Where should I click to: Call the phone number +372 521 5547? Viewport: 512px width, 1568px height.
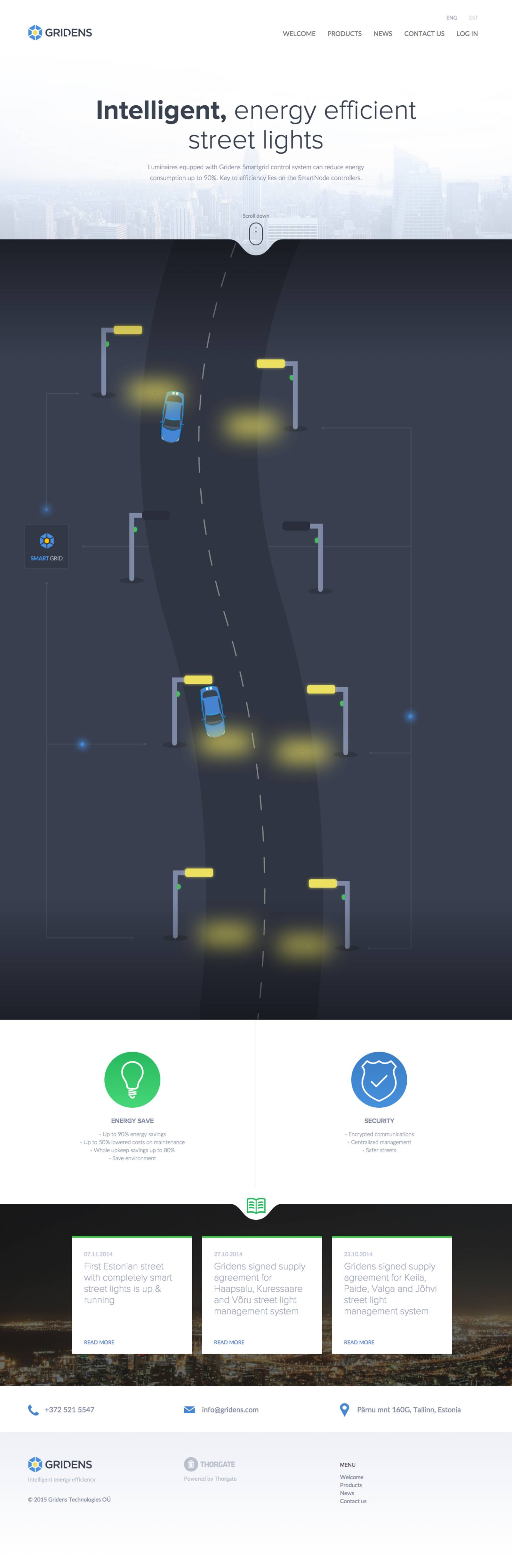69,1410
